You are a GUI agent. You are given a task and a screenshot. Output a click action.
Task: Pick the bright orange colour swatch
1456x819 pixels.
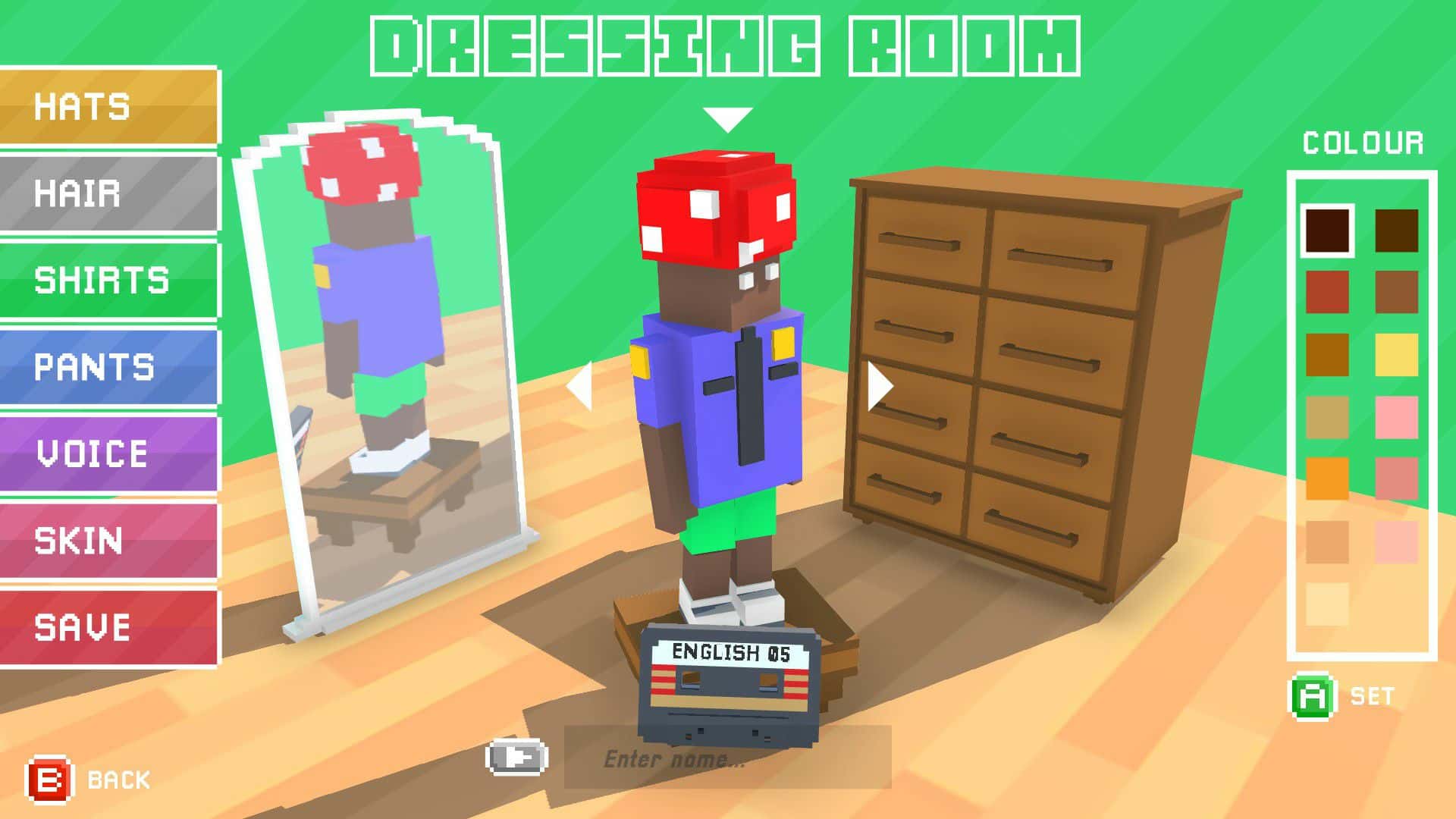point(1327,479)
